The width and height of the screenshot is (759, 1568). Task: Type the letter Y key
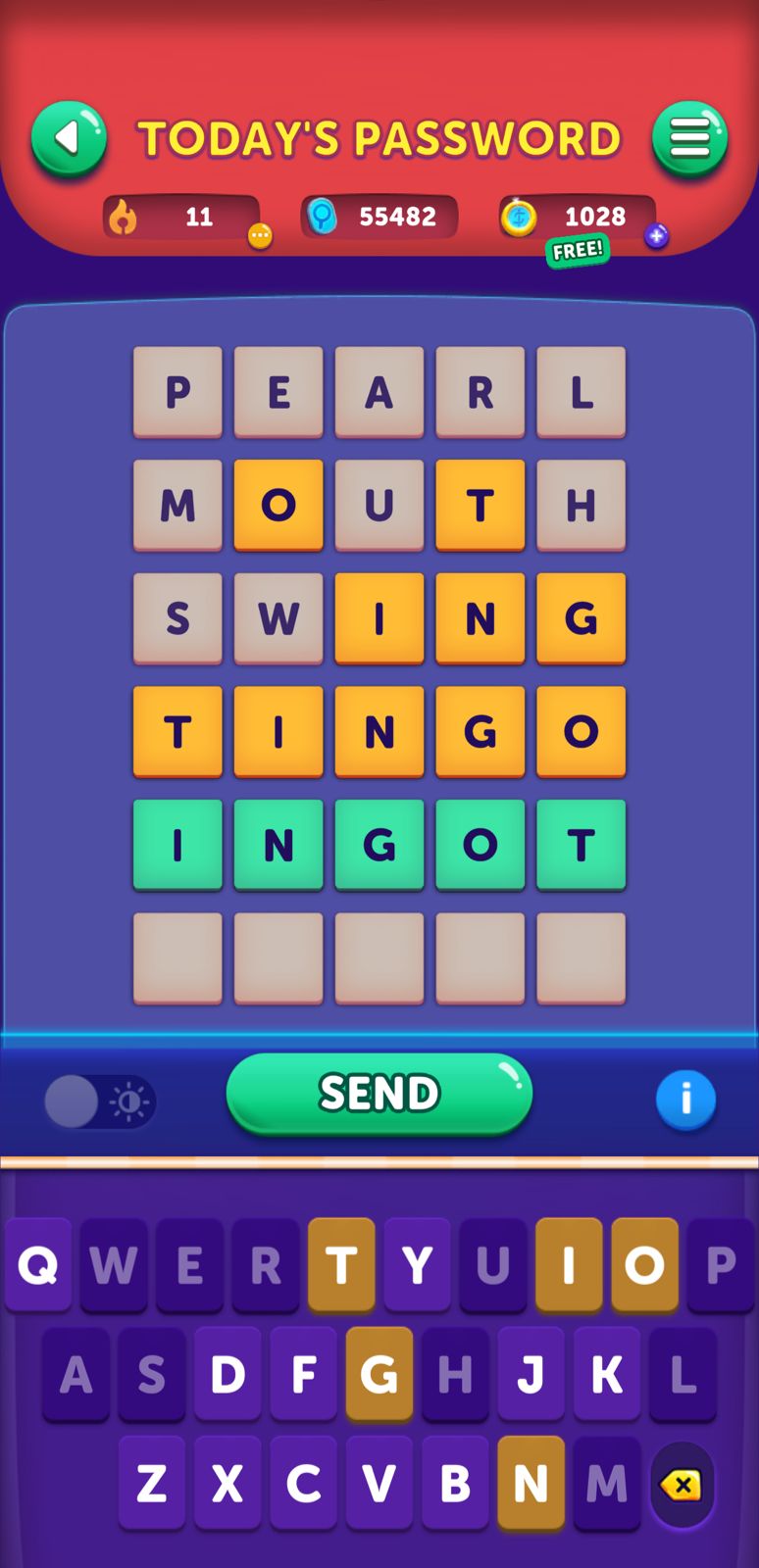[417, 1265]
